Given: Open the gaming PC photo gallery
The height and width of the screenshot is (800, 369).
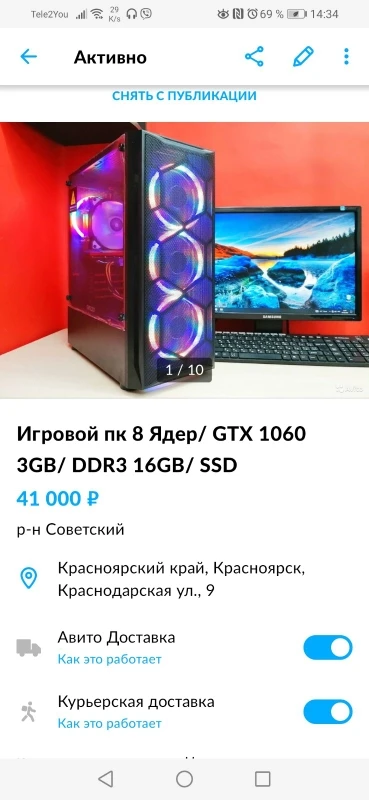Looking at the screenshot, I should [x=184, y=260].
